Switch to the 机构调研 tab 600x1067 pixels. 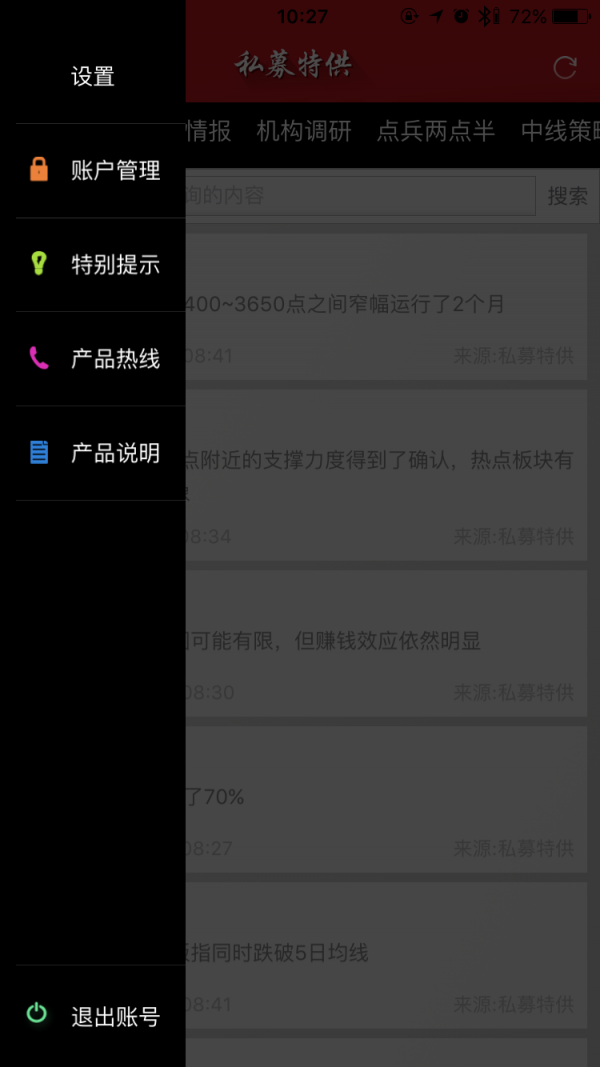tap(304, 131)
